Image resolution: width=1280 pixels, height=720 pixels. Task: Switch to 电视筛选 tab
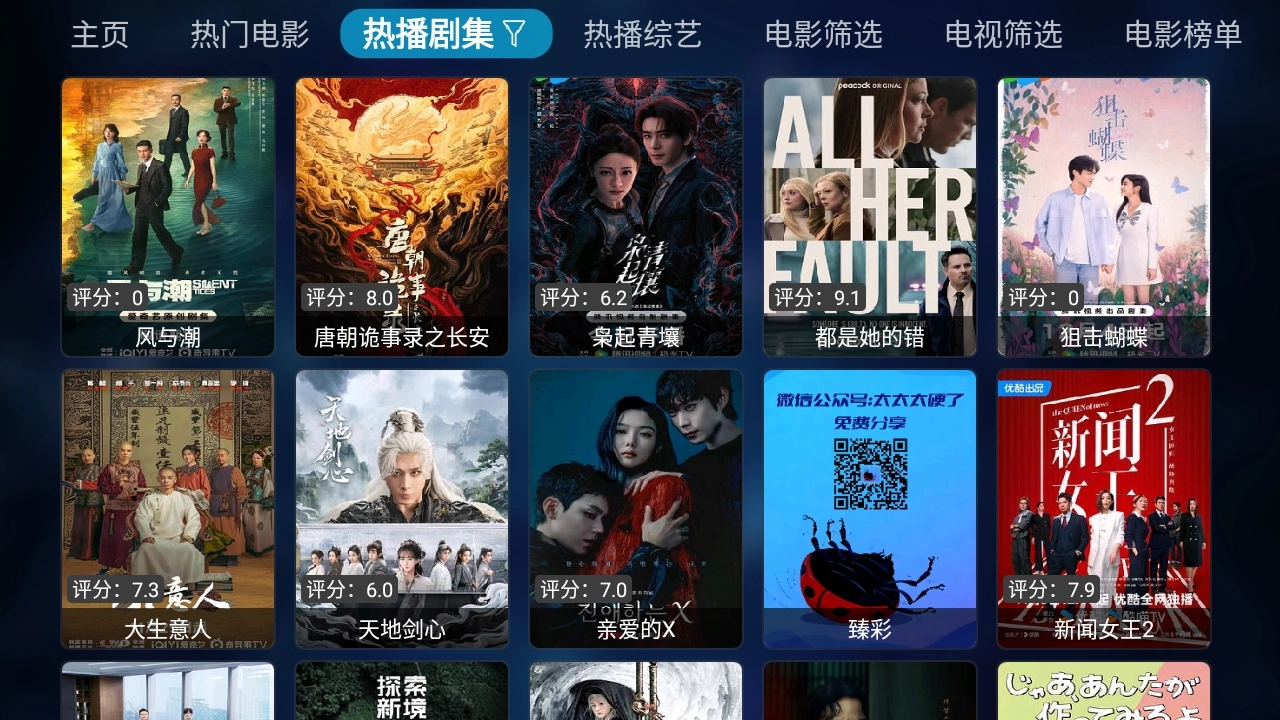coord(1003,34)
